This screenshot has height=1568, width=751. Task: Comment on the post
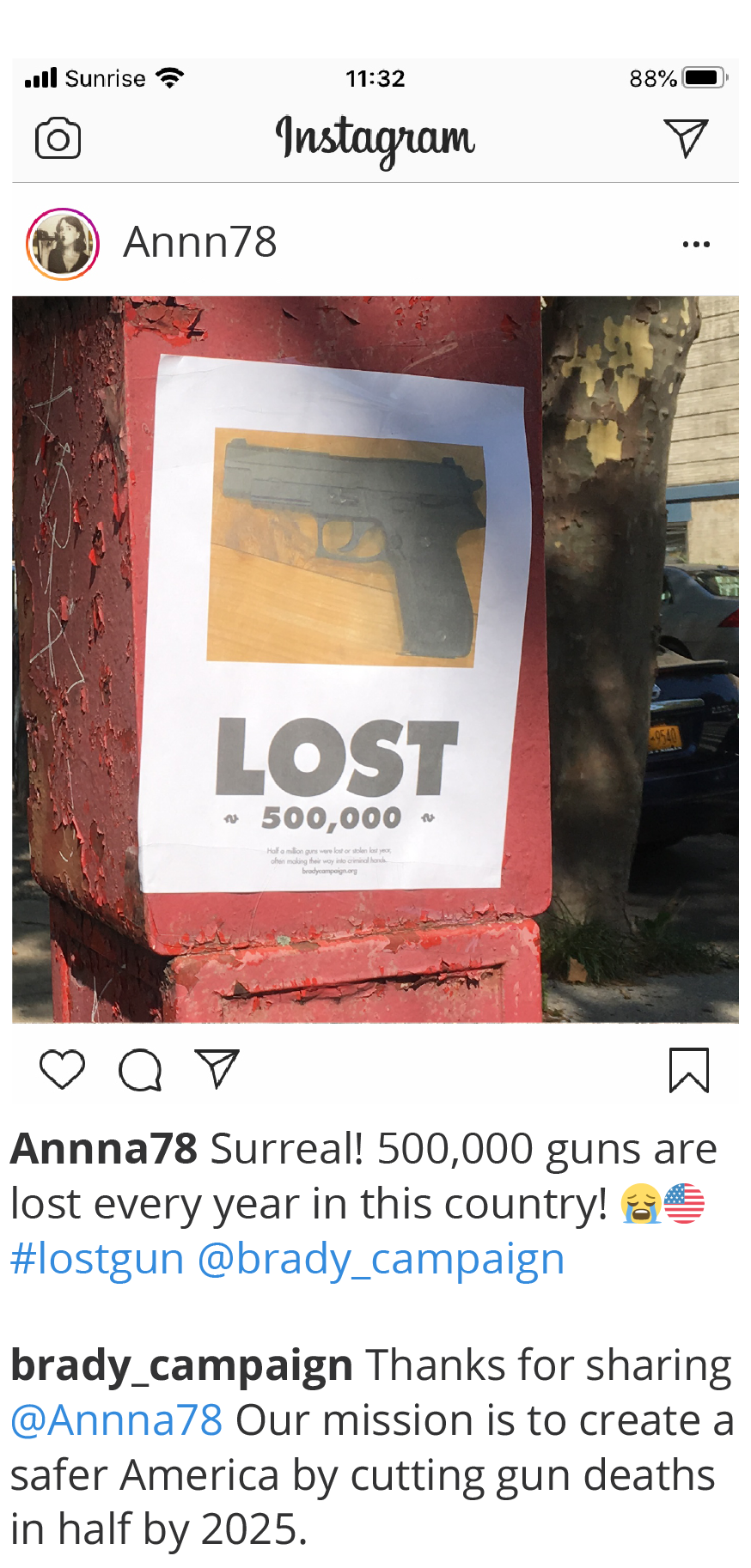coord(140,1070)
